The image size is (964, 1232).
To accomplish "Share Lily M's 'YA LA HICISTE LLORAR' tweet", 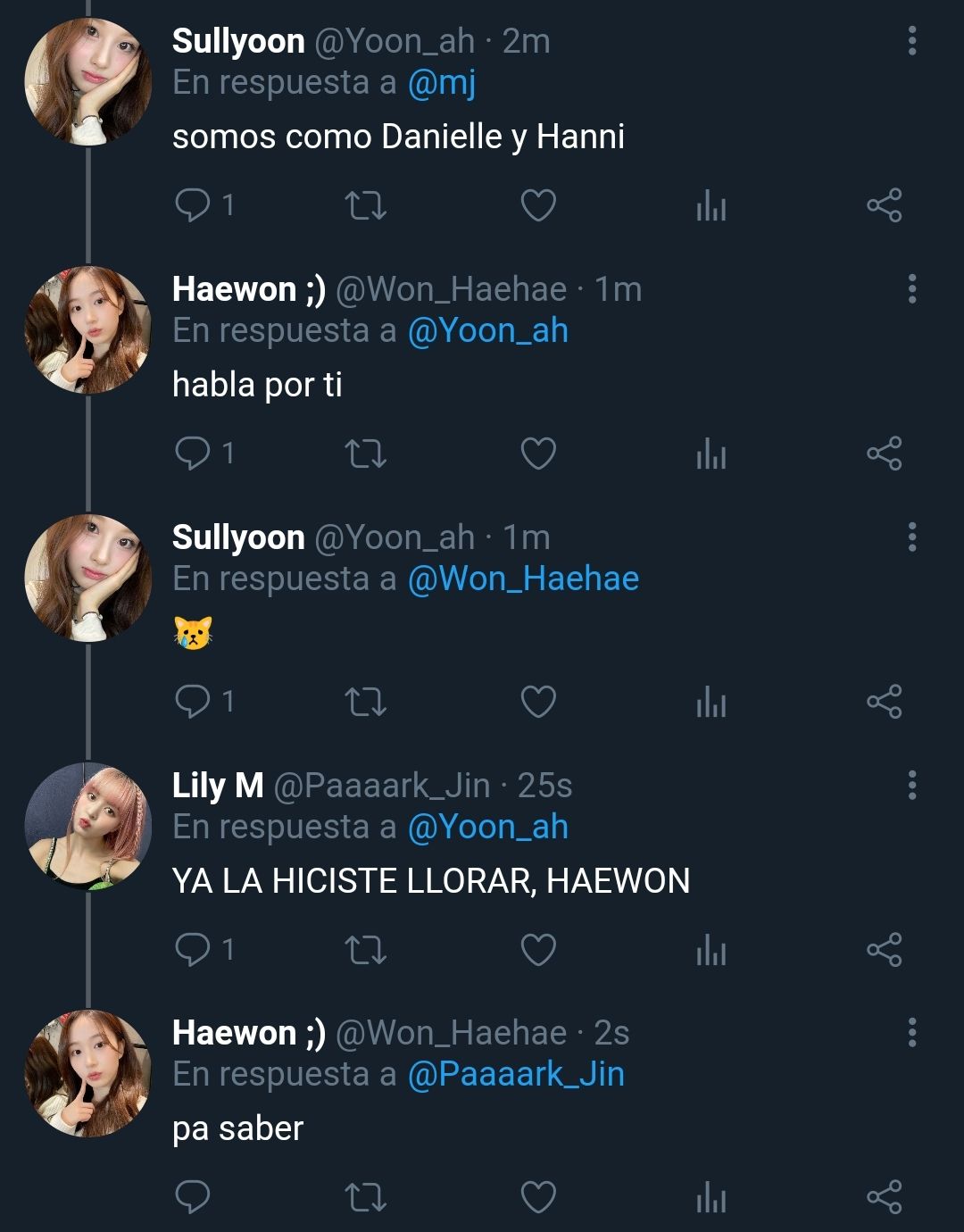I will click(x=884, y=949).
